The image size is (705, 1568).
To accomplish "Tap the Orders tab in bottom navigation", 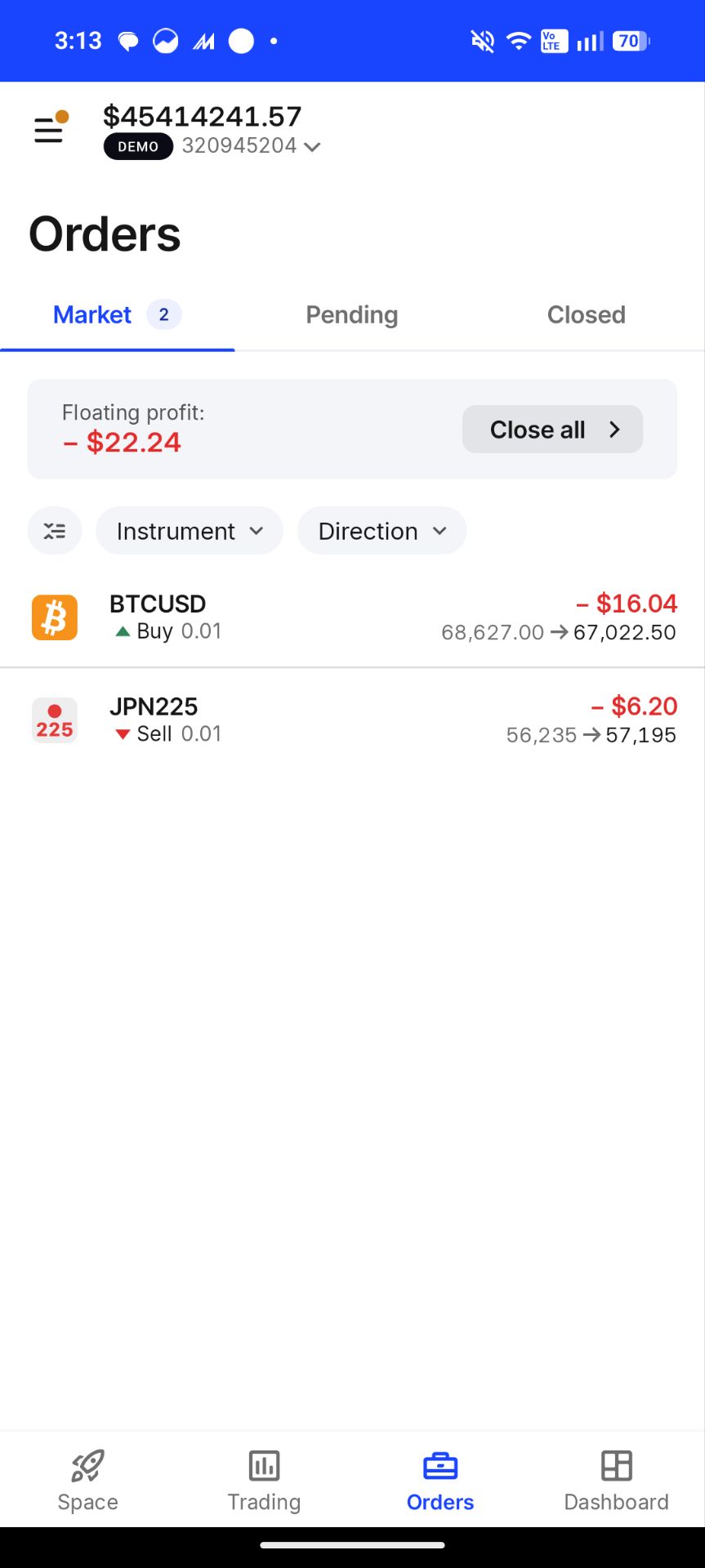I will click(440, 1480).
